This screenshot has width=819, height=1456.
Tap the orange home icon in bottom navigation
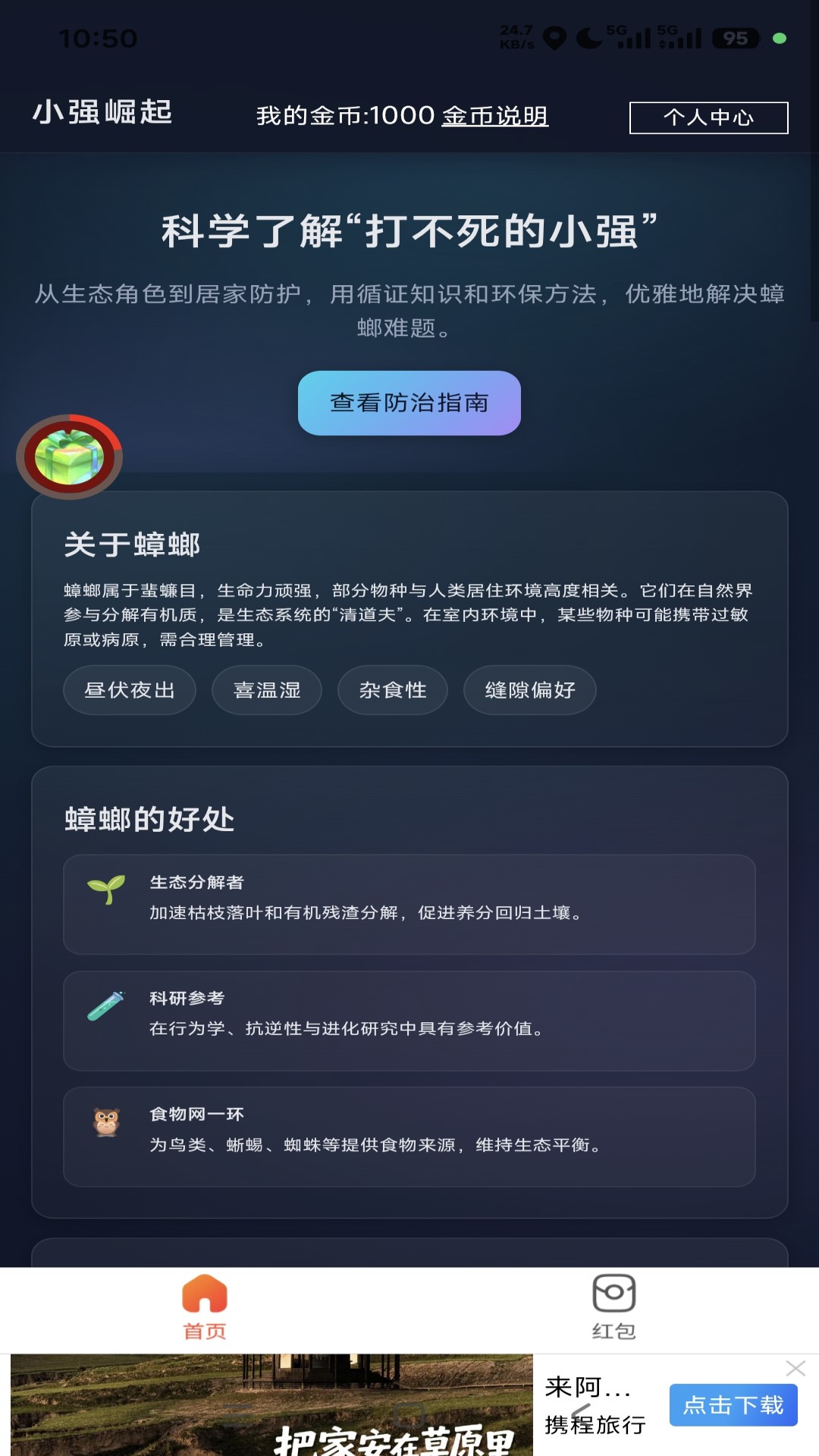[205, 1291]
